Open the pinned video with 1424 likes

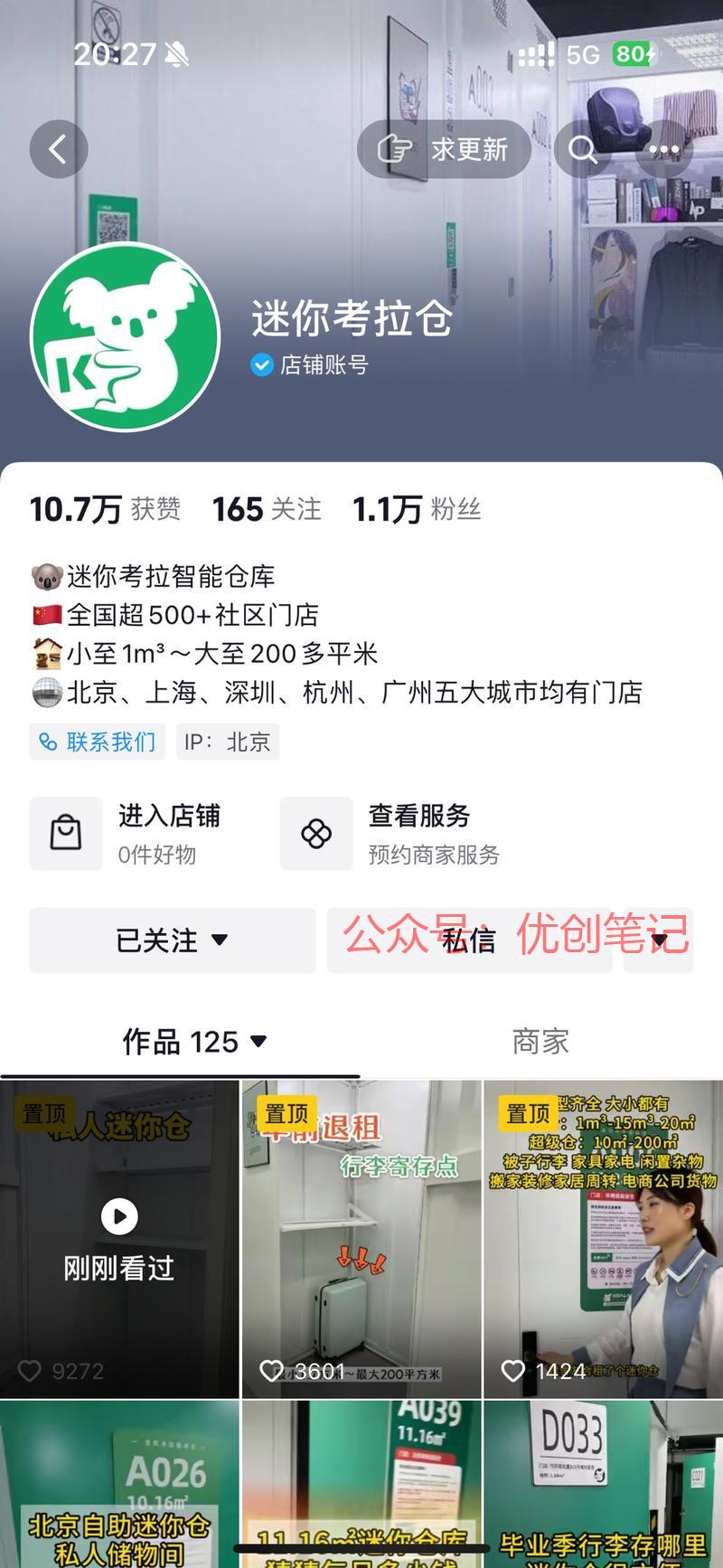coord(603,1239)
